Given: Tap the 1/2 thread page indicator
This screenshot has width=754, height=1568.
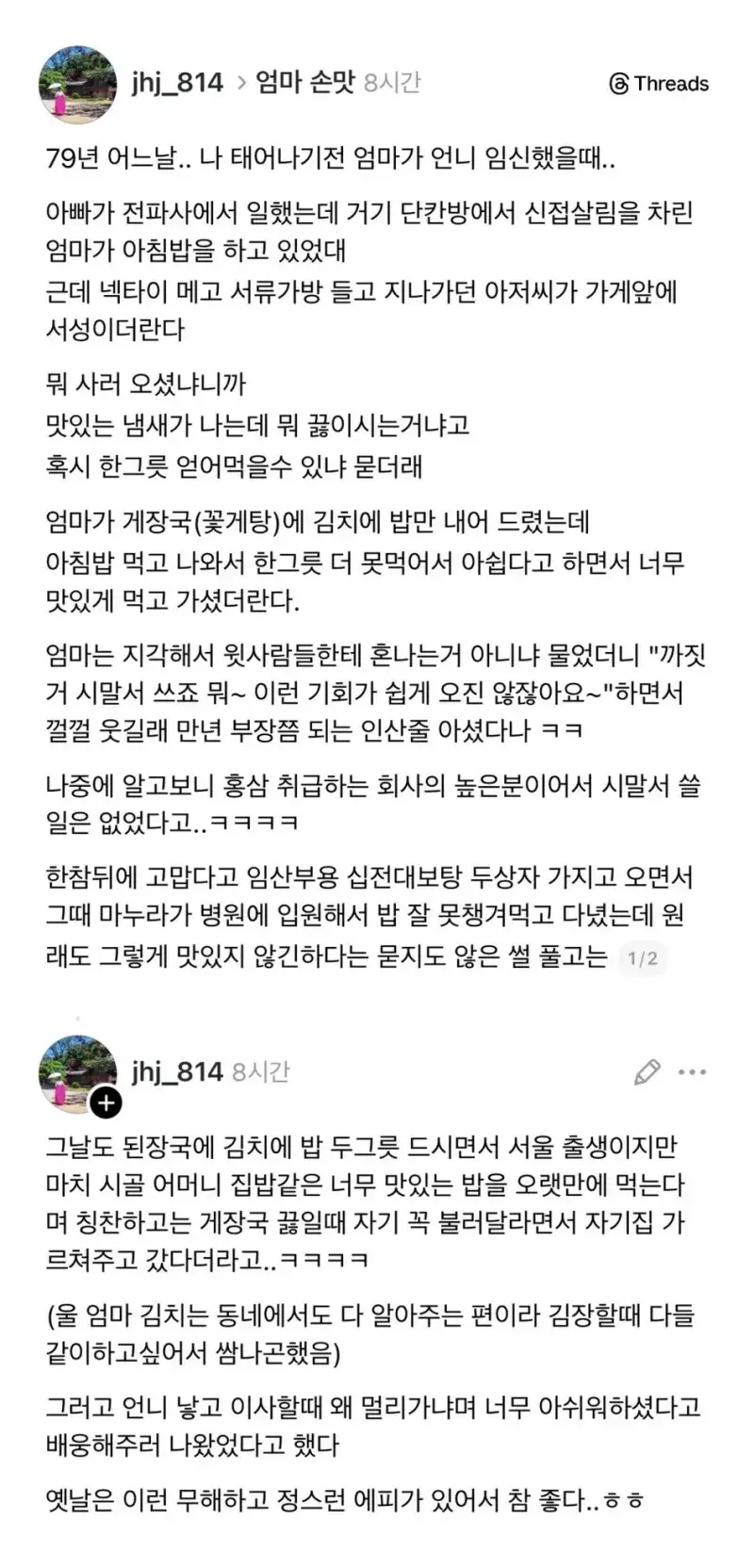Looking at the screenshot, I should click(643, 959).
